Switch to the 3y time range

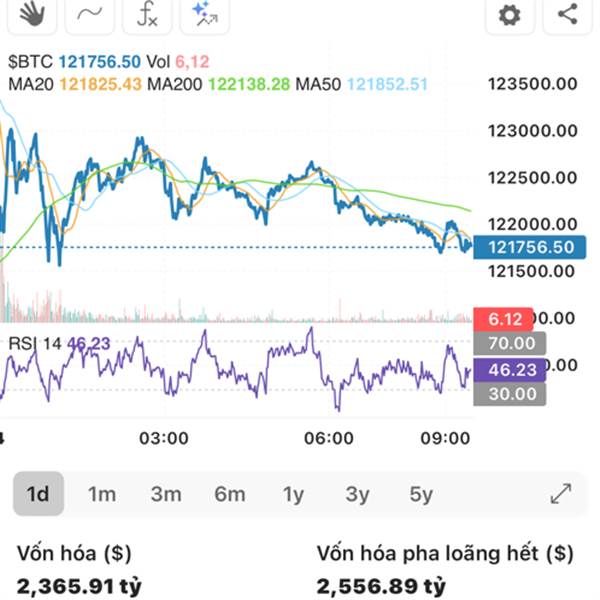pyautogui.click(x=357, y=494)
